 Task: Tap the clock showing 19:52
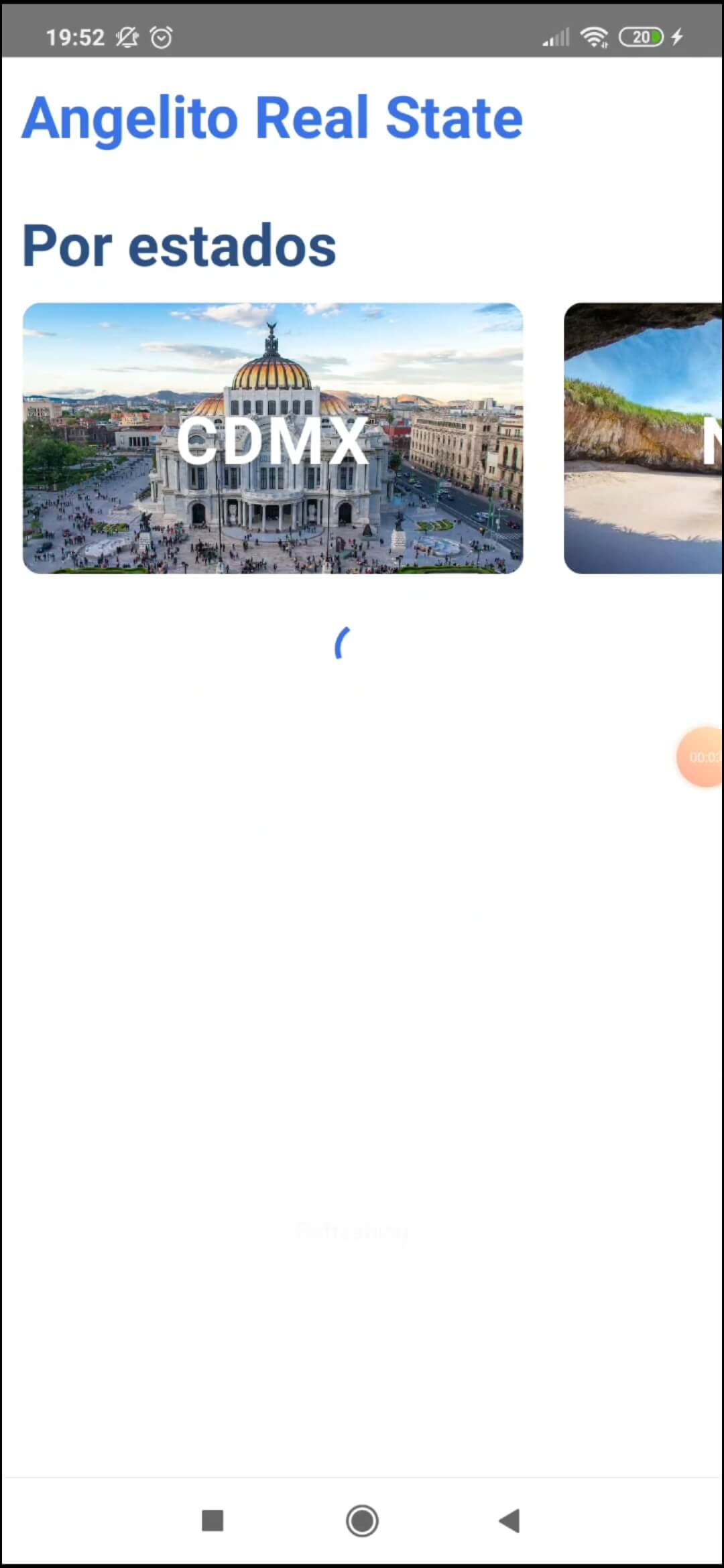click(x=75, y=37)
